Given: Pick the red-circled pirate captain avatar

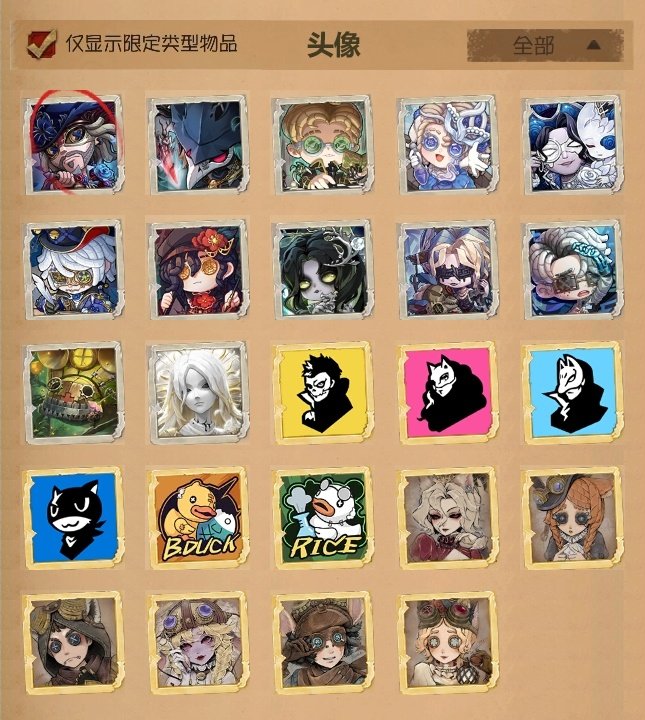Looking at the screenshot, I should pos(71,143).
